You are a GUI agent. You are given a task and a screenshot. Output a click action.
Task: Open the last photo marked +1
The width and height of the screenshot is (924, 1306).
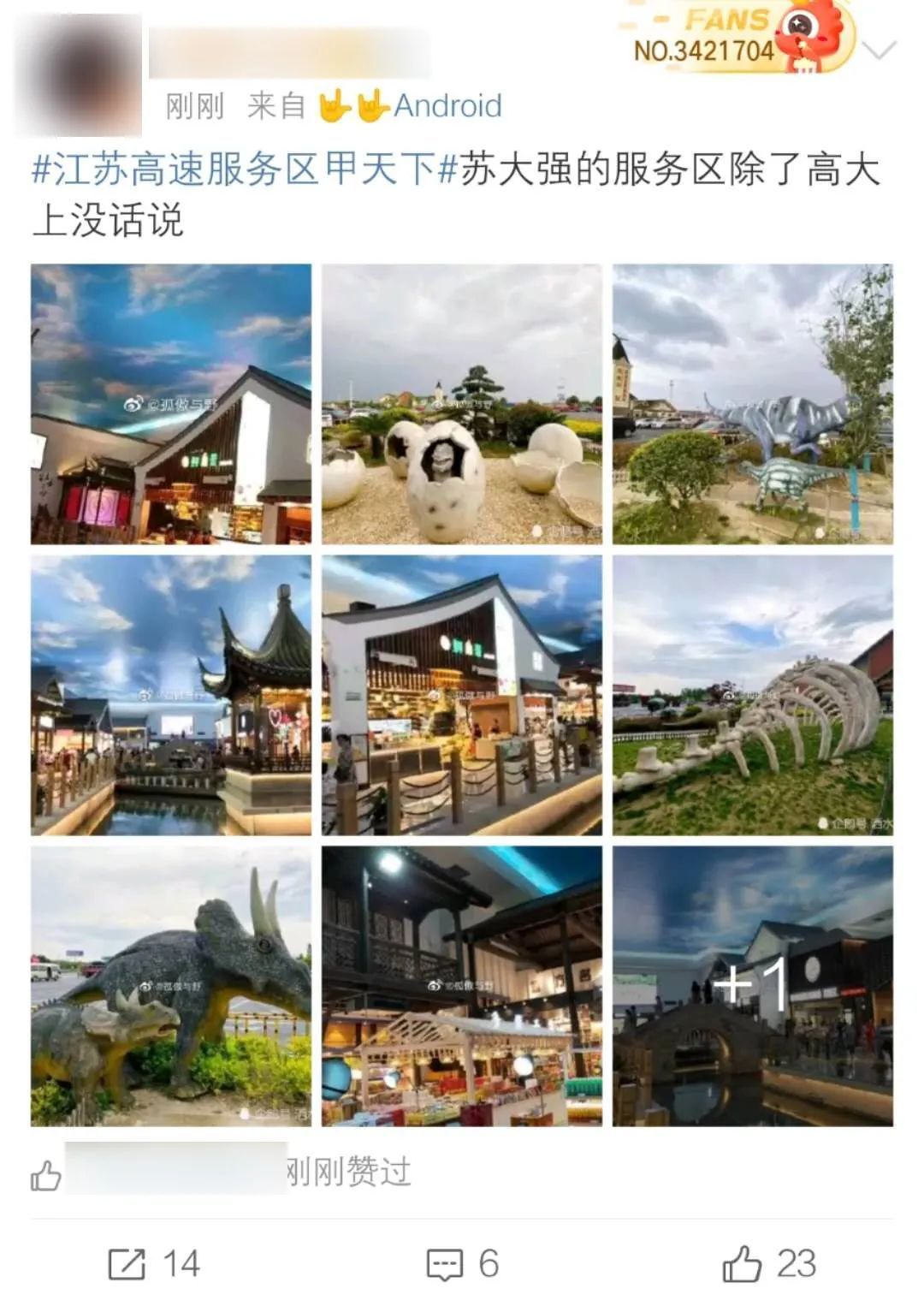coord(752,986)
